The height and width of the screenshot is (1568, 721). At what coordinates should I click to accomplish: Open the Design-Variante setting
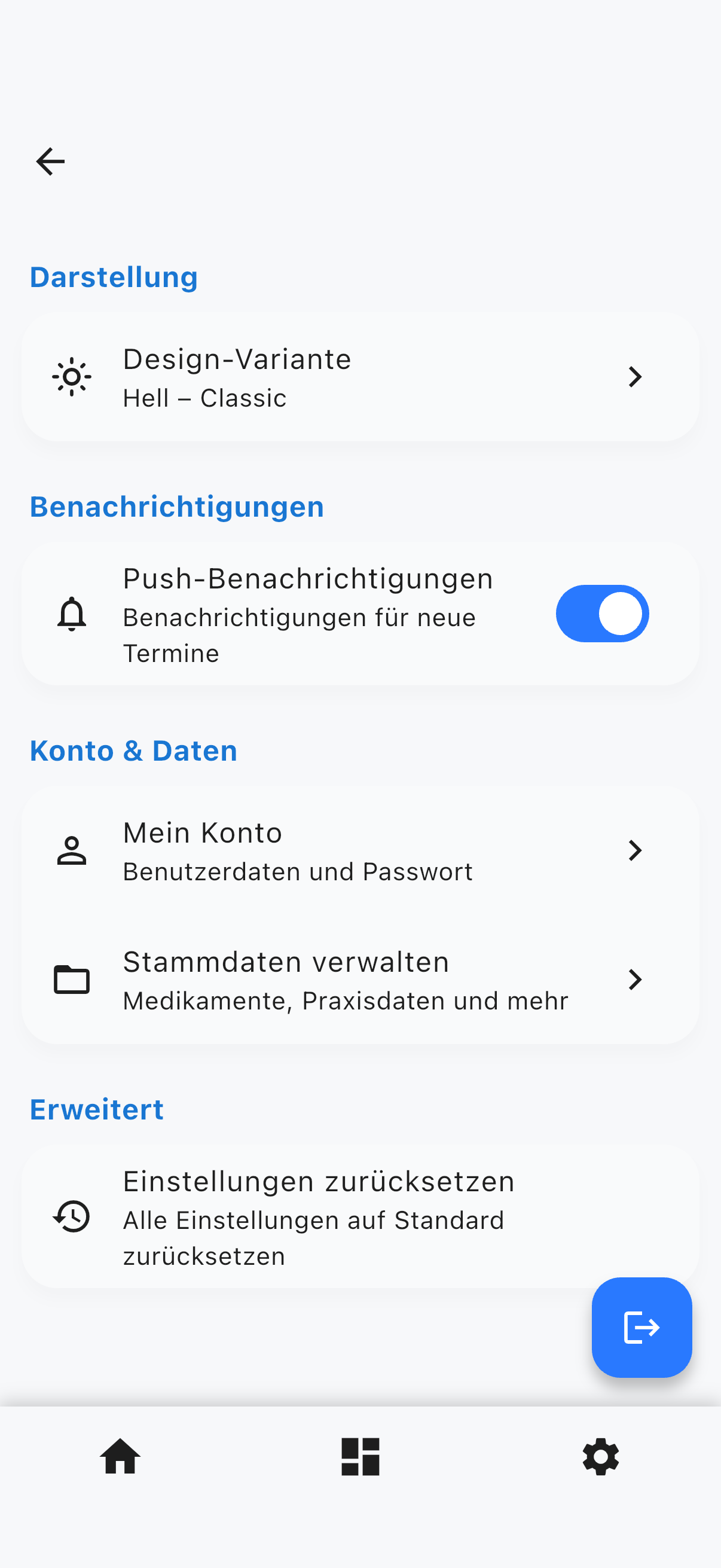coord(359,377)
